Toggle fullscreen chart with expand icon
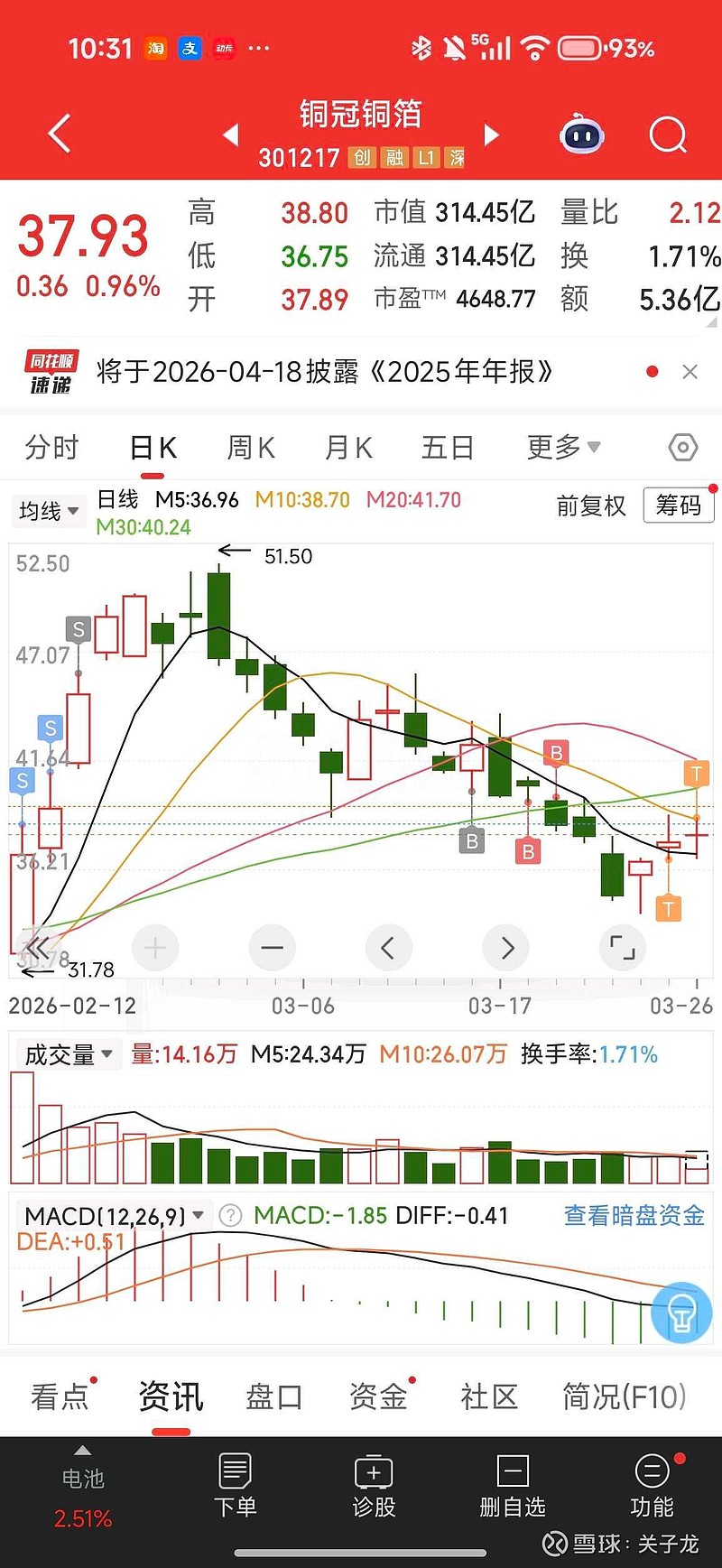Screen dimensions: 722x1568 coord(623,948)
